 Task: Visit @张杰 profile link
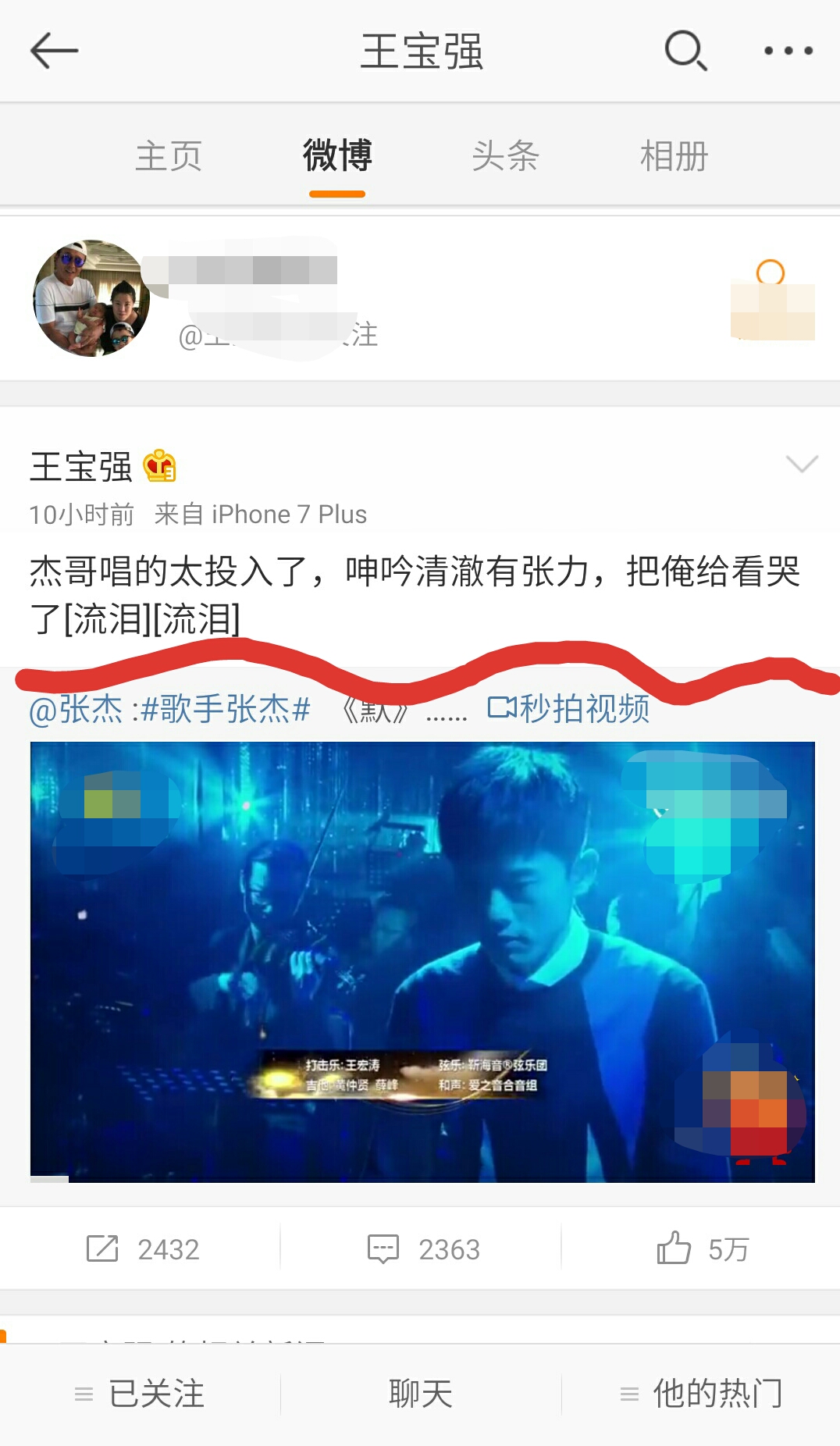pyautogui.click(x=73, y=710)
